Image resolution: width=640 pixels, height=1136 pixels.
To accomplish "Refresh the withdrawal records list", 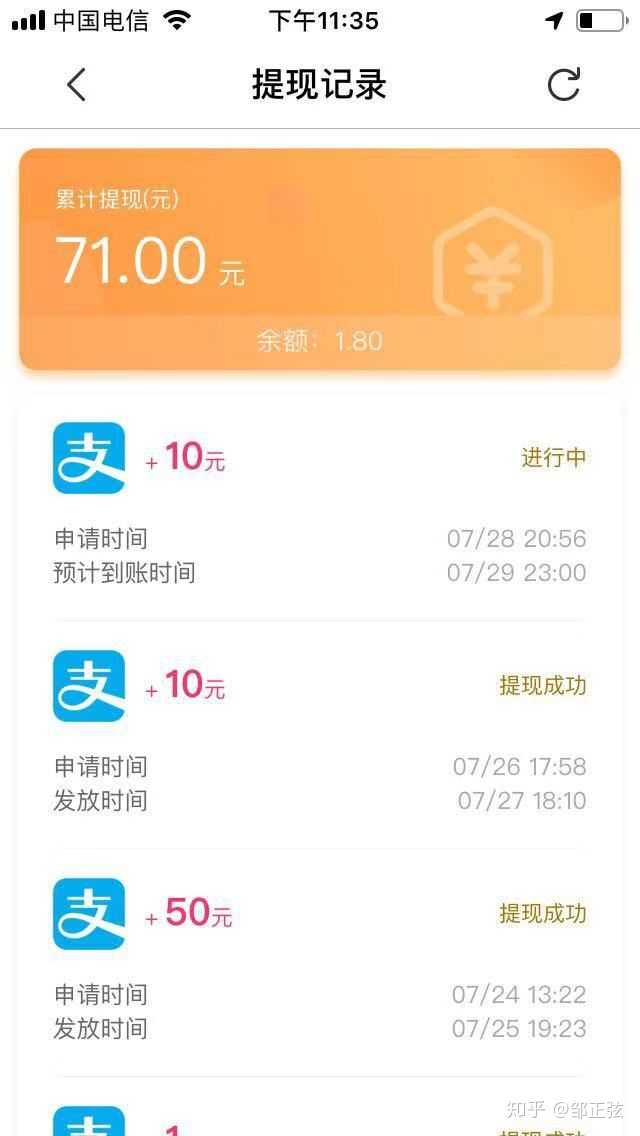I will click(x=563, y=85).
